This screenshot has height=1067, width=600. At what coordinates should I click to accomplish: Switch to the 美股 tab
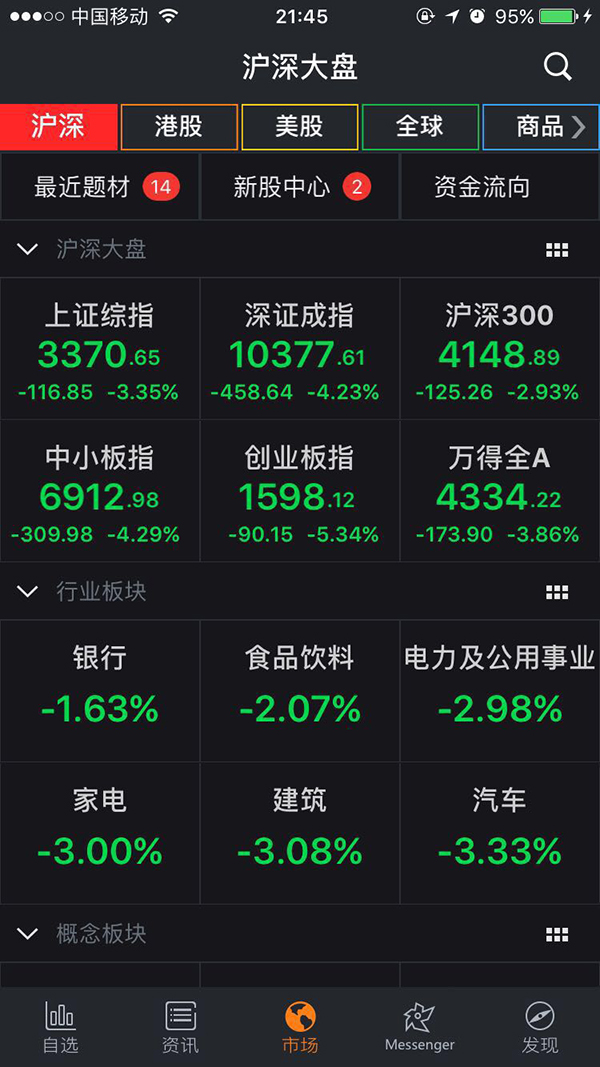tap(299, 126)
